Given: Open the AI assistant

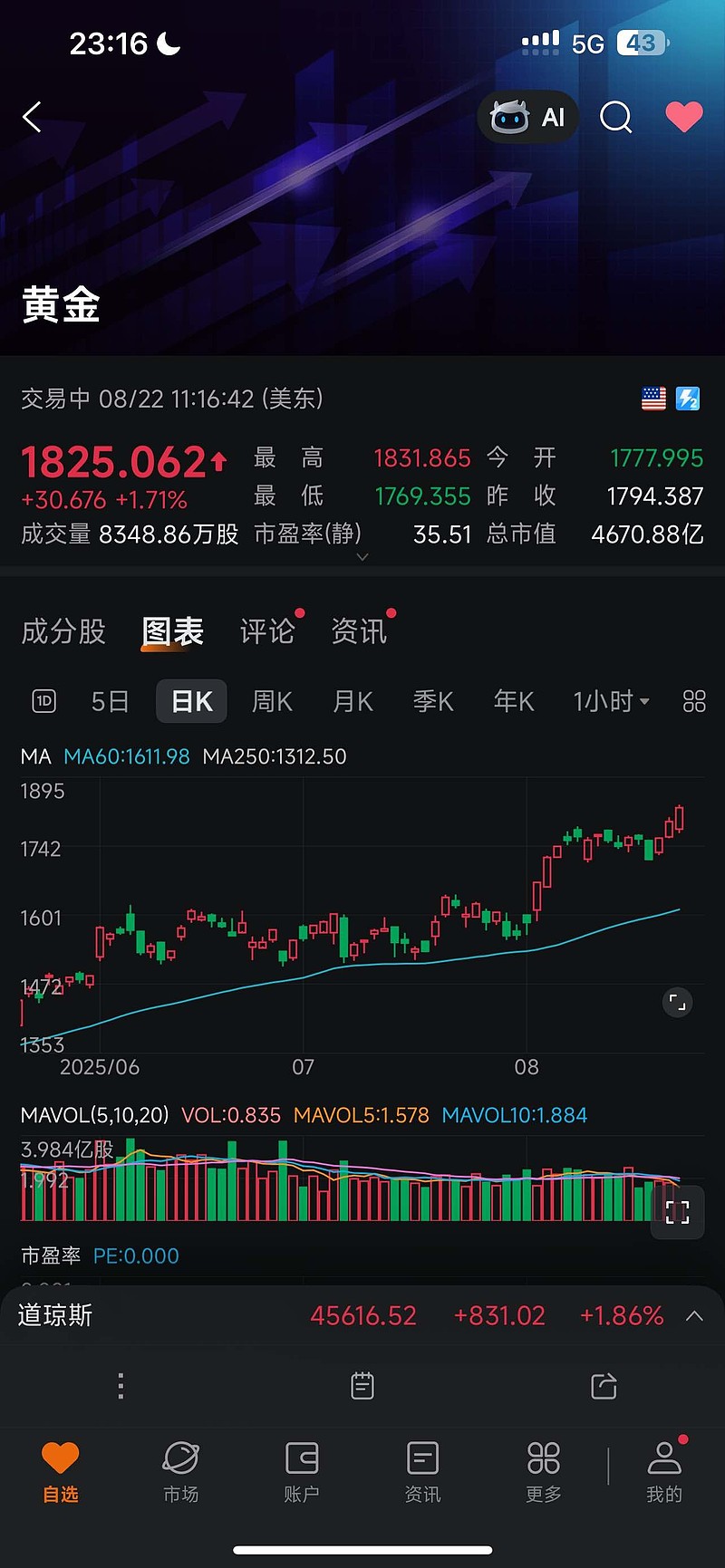Looking at the screenshot, I should pos(527,117).
